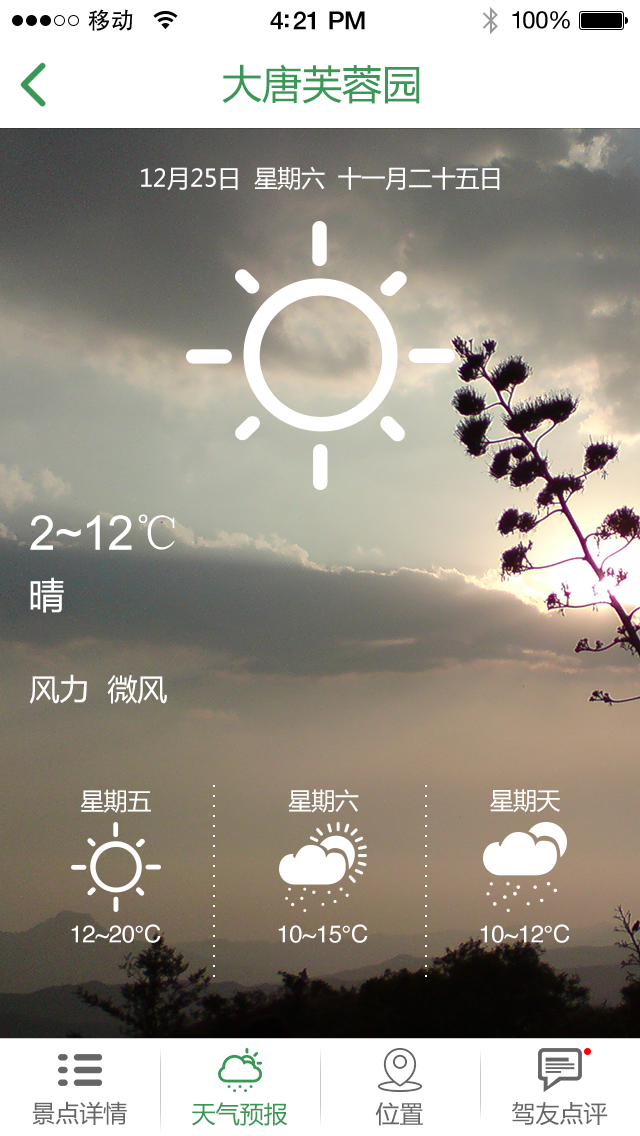640x1136 pixels.
Task: Open the 位置 tab
Action: (400, 1087)
